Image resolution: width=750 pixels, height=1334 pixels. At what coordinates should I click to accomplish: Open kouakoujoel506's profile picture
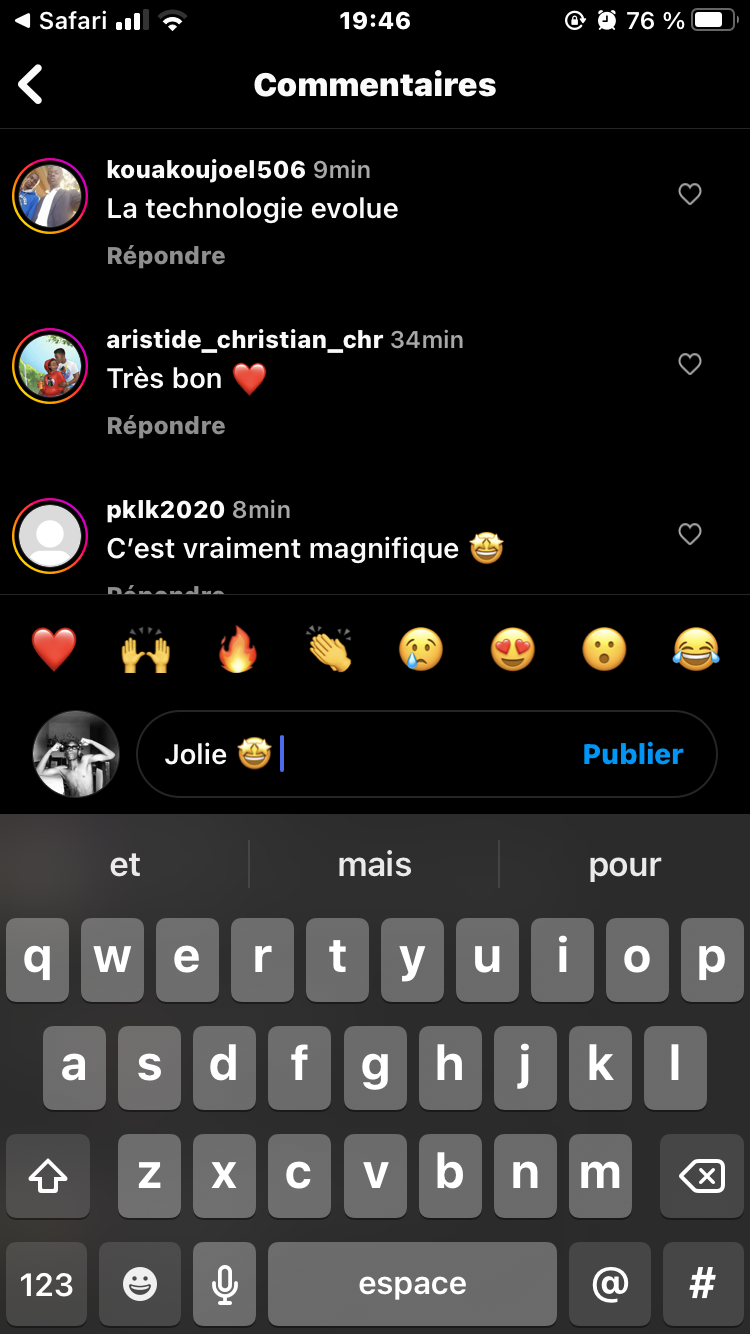point(50,196)
